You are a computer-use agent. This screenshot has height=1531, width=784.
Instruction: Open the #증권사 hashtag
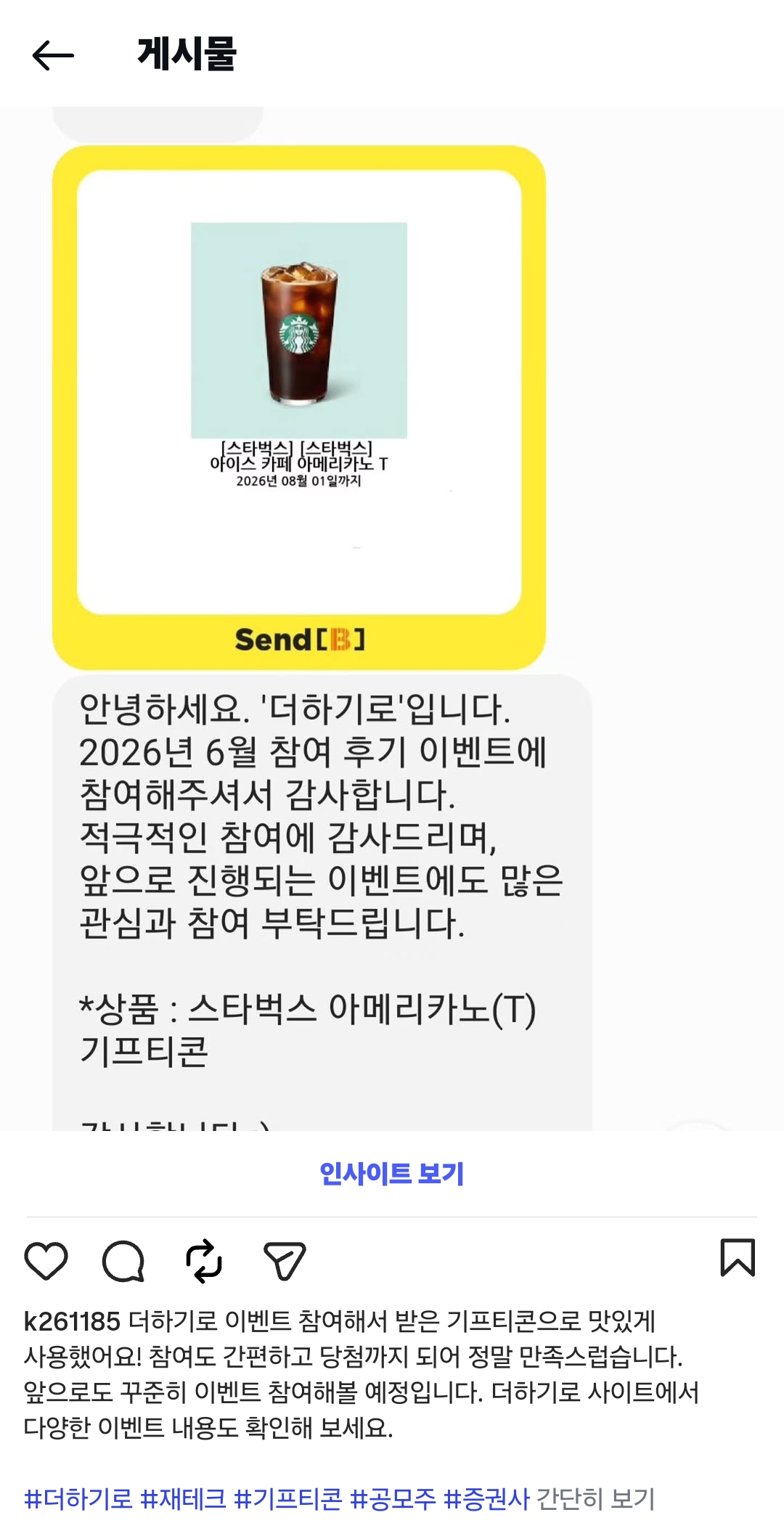[x=486, y=1499]
